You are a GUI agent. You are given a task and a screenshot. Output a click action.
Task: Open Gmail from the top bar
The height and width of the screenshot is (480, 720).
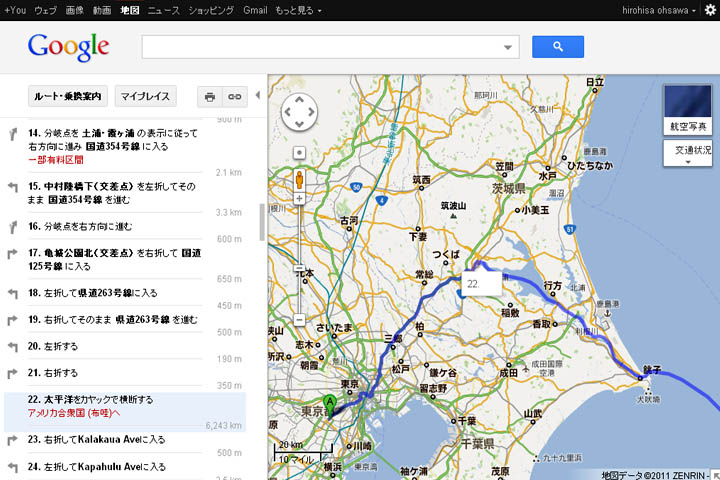[x=254, y=9]
